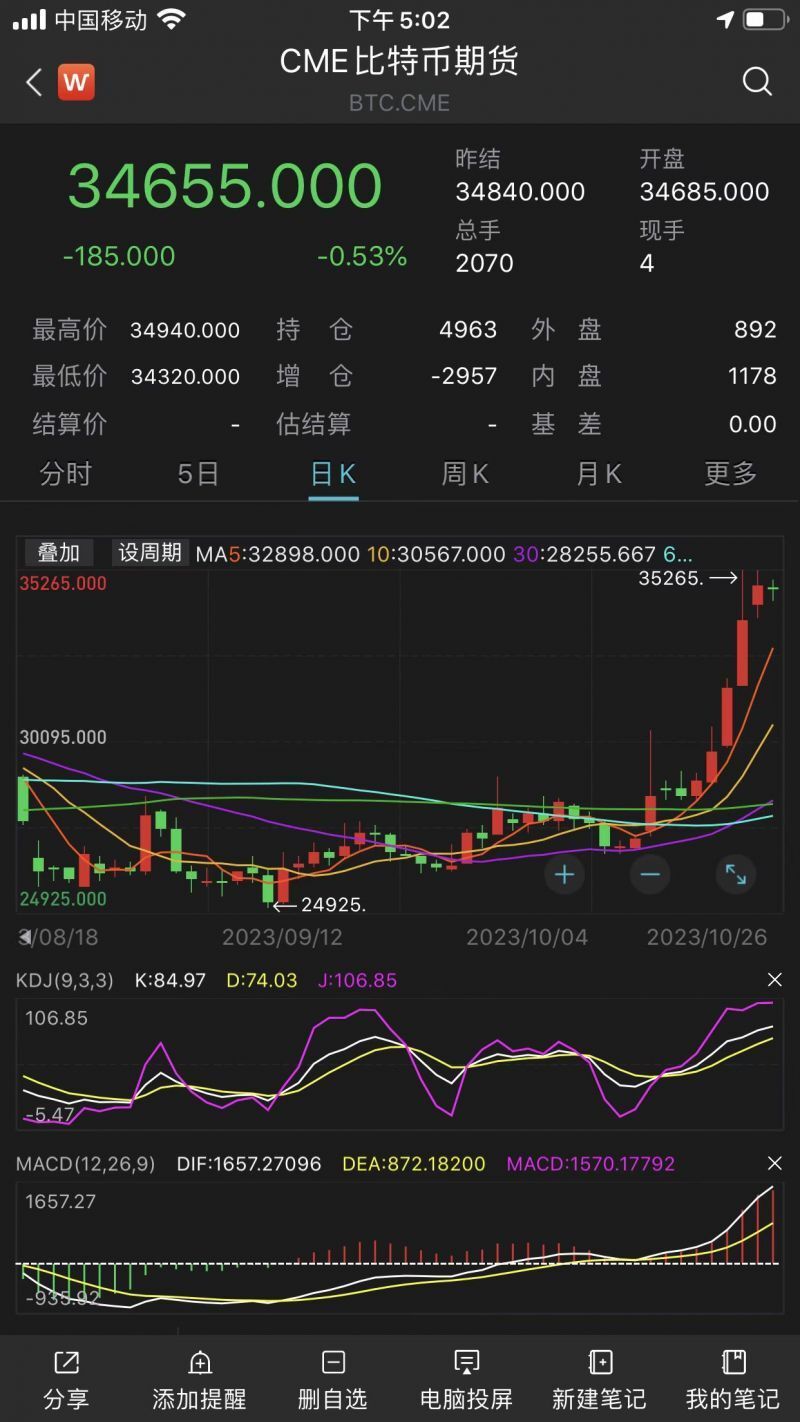Image resolution: width=800 pixels, height=1422 pixels.
Task: Tap the KDJ(9,3,3) label to adjust settings
Action: [x=65, y=980]
